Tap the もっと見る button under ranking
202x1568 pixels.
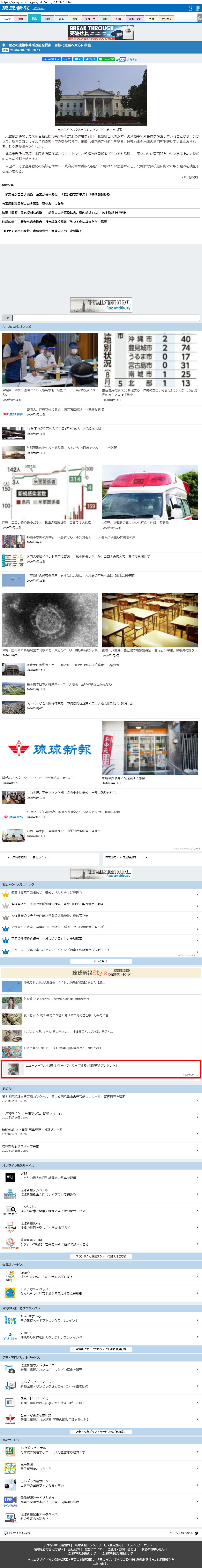click(x=101, y=961)
